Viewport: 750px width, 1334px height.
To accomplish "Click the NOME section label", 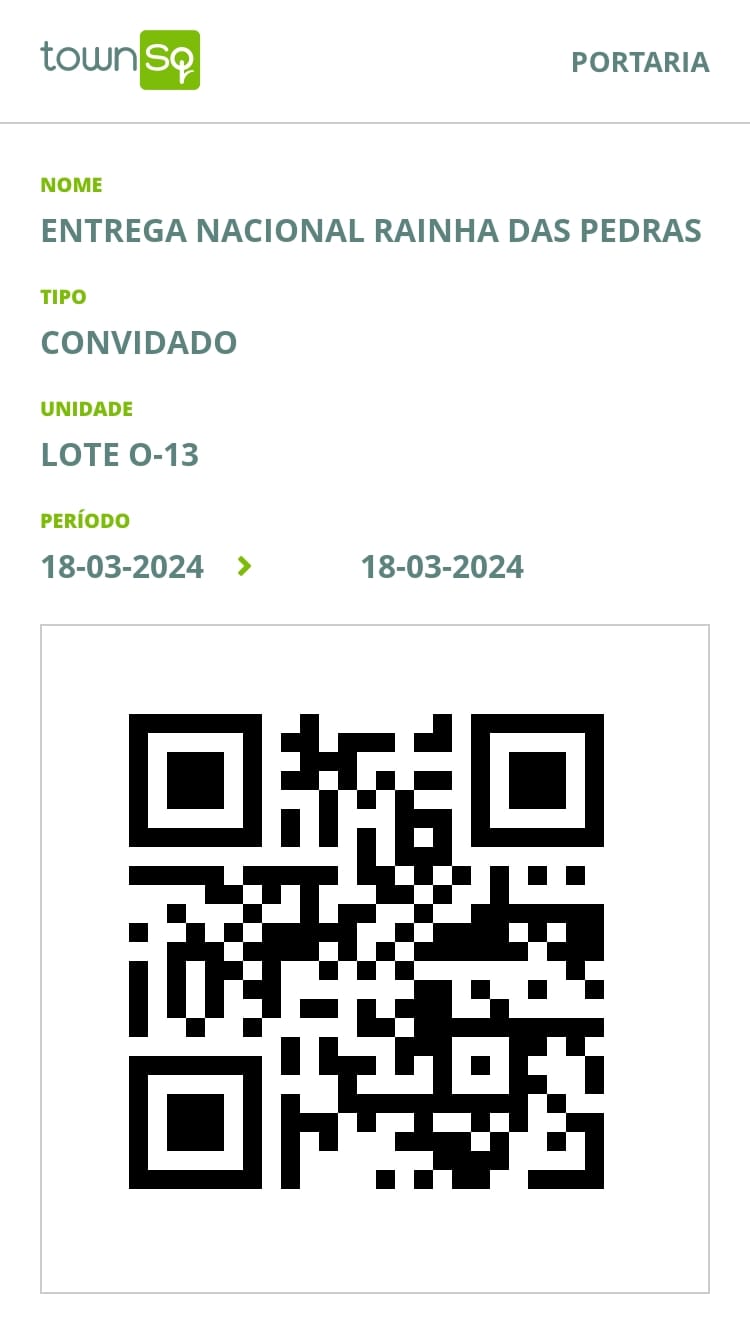I will [70, 185].
